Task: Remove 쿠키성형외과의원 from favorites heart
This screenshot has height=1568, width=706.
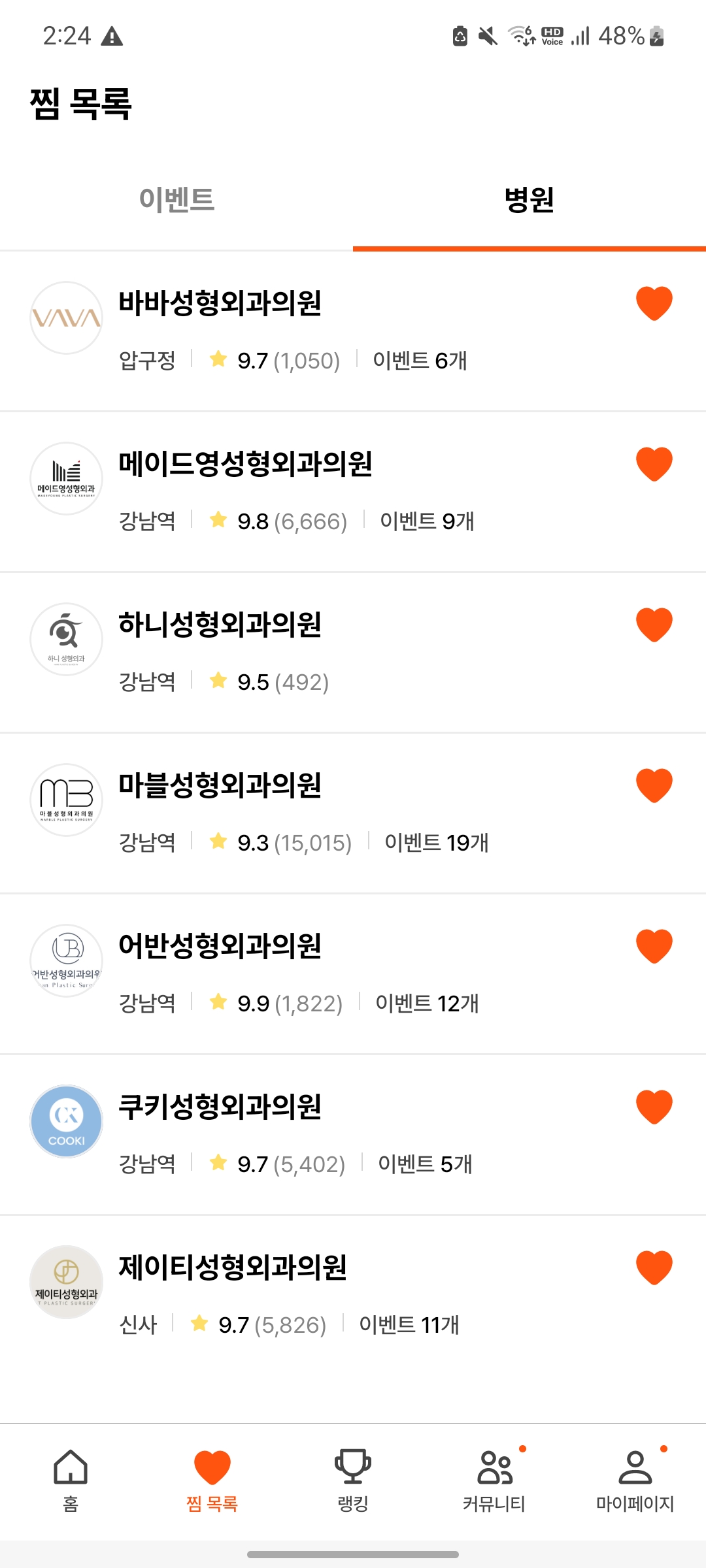Action: (x=654, y=1107)
